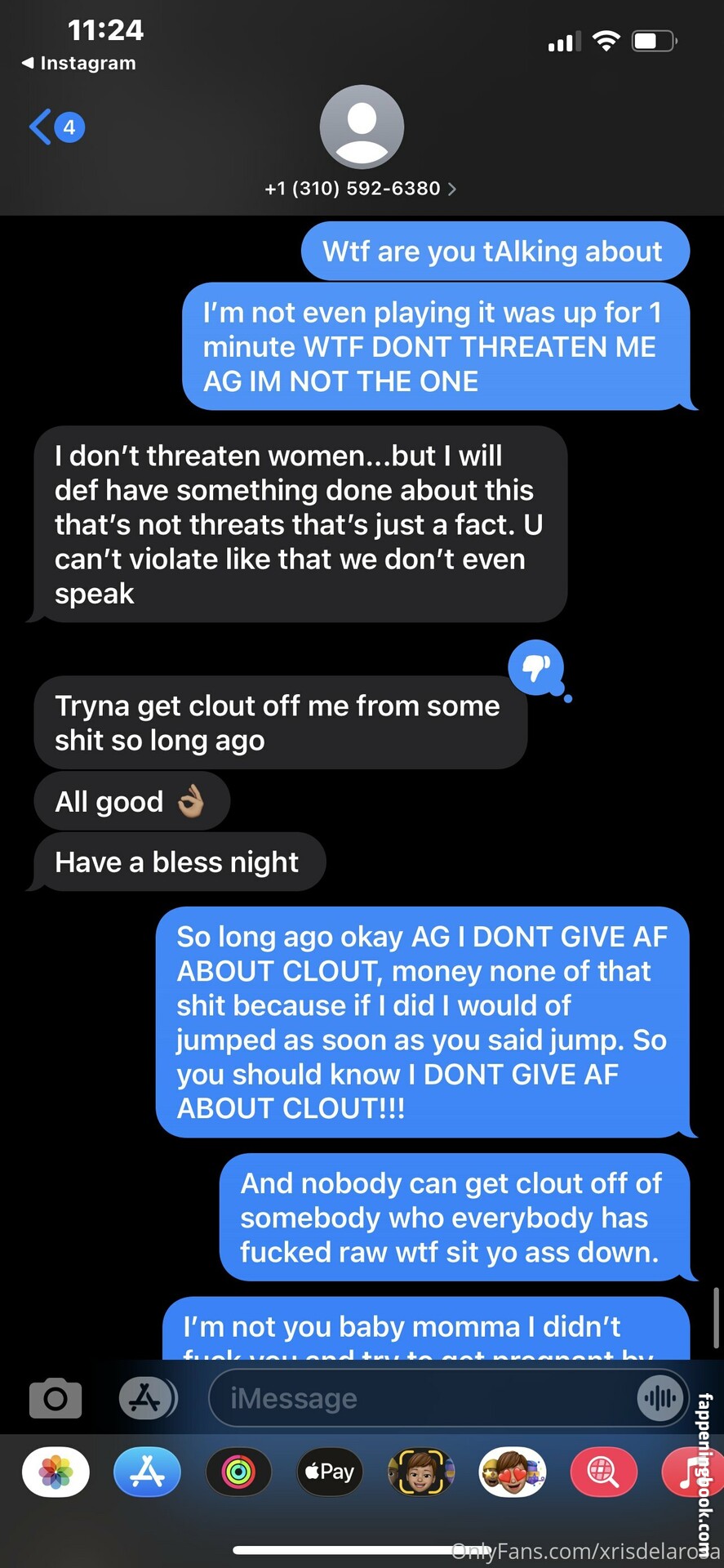Image resolution: width=724 pixels, height=1568 pixels.
Task: Open Memoji Stickers in the drawer
Action: coord(512,1472)
